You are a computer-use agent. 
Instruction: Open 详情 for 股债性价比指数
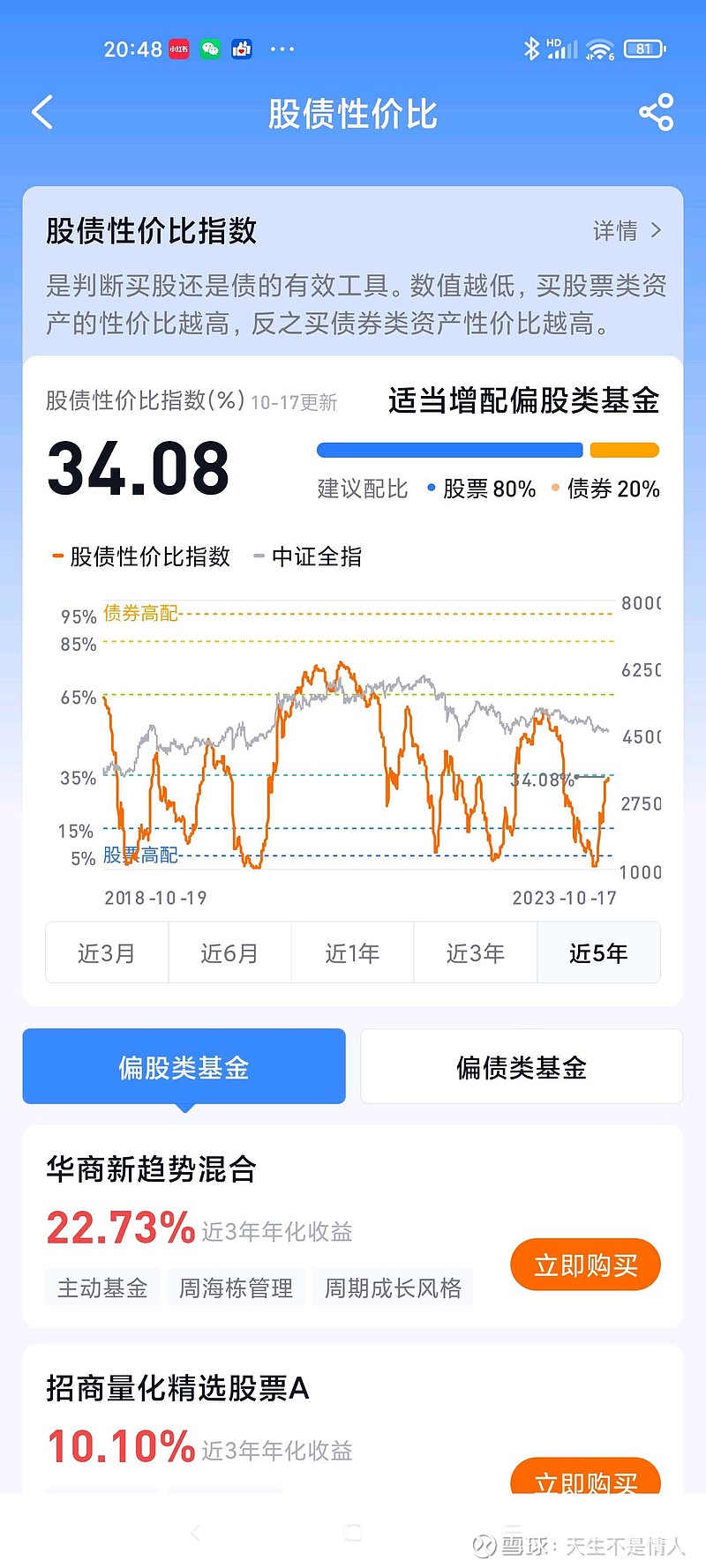pyautogui.click(x=627, y=231)
